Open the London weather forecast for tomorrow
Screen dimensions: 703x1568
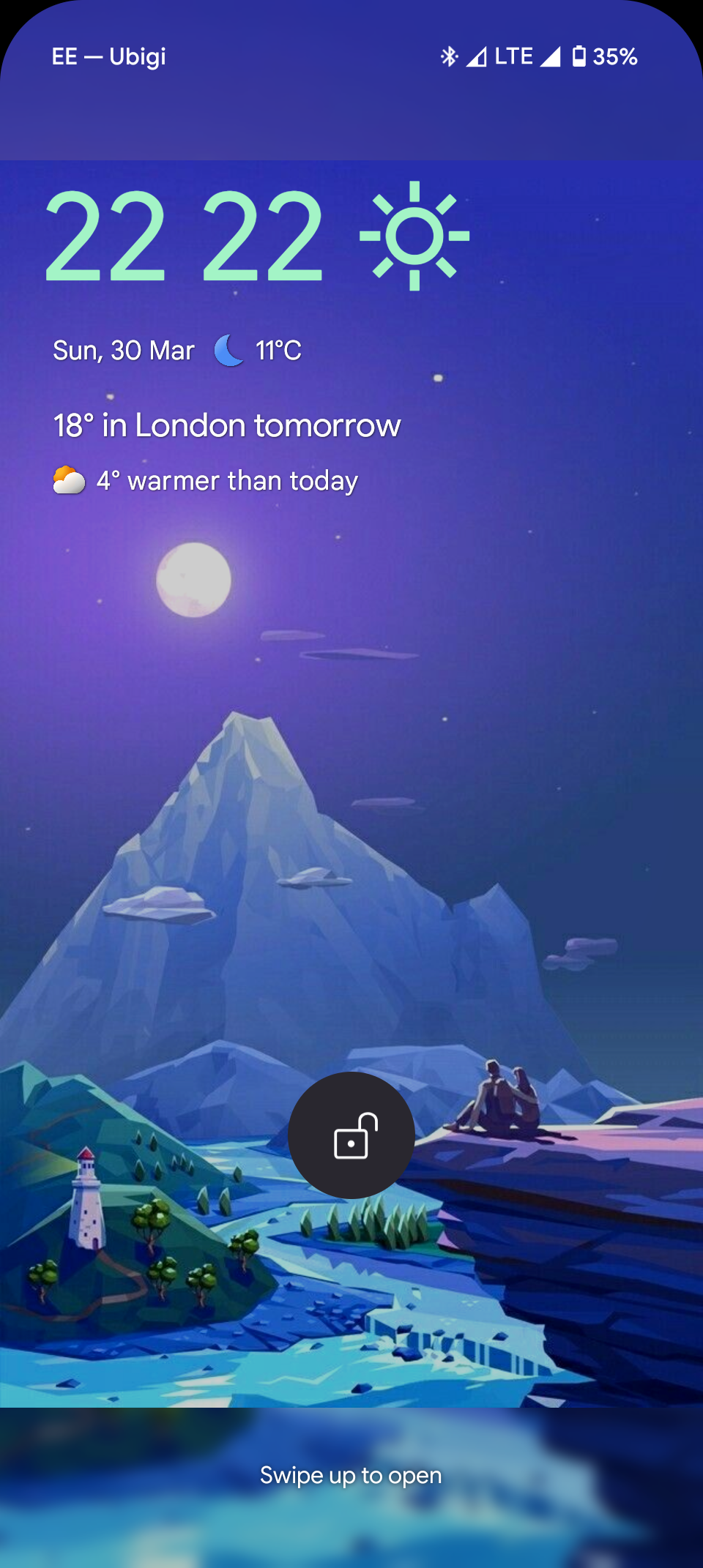[x=227, y=426]
